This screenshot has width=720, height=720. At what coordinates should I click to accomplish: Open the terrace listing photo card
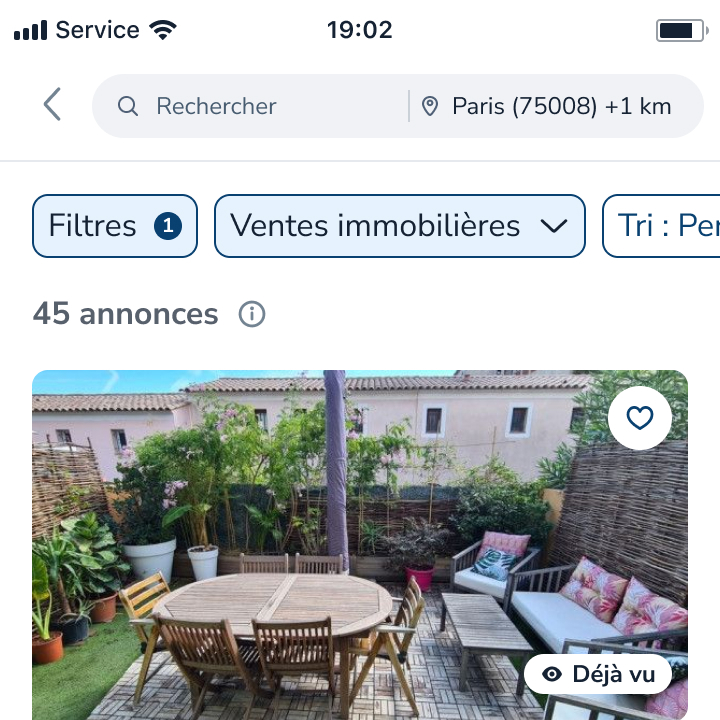tap(330, 560)
